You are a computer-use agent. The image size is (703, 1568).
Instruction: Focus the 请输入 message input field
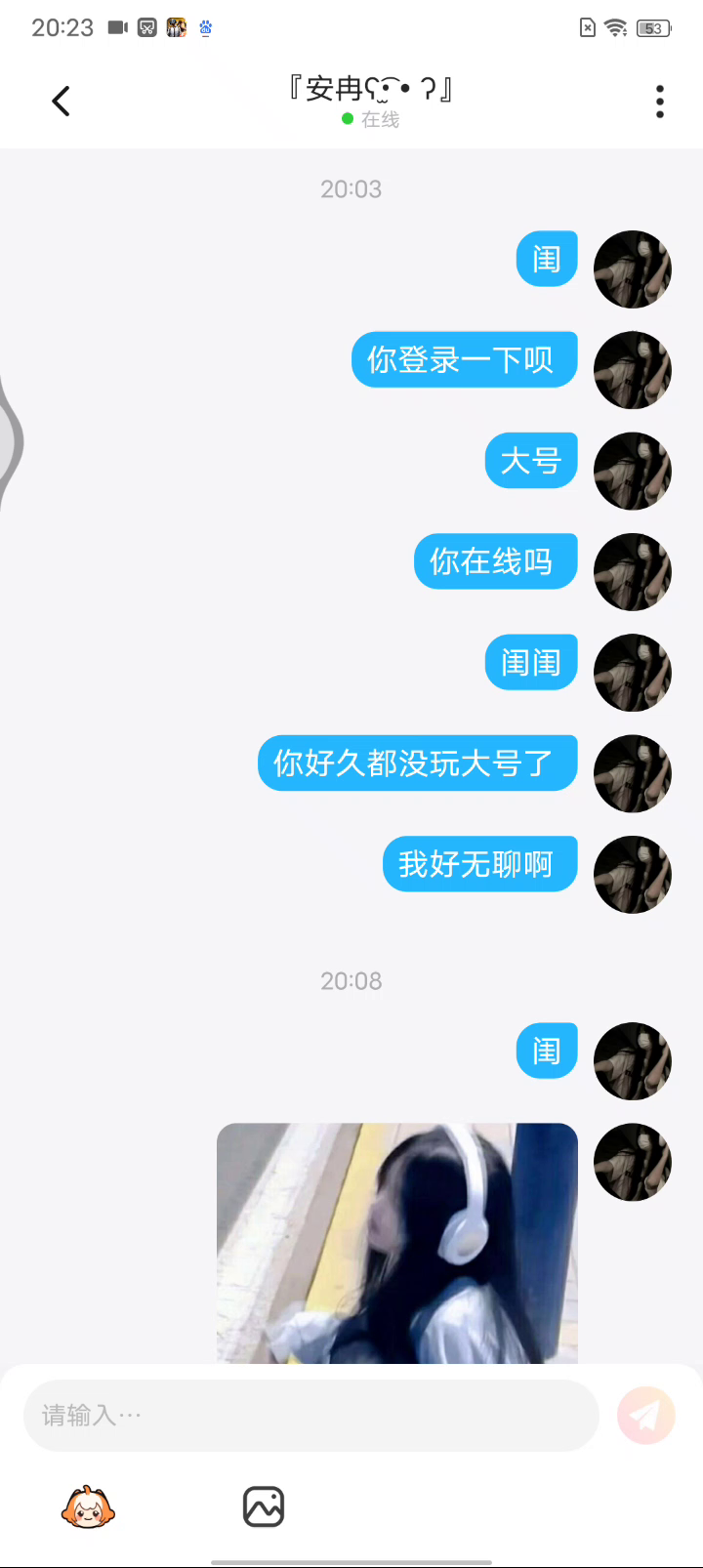coord(310,1415)
